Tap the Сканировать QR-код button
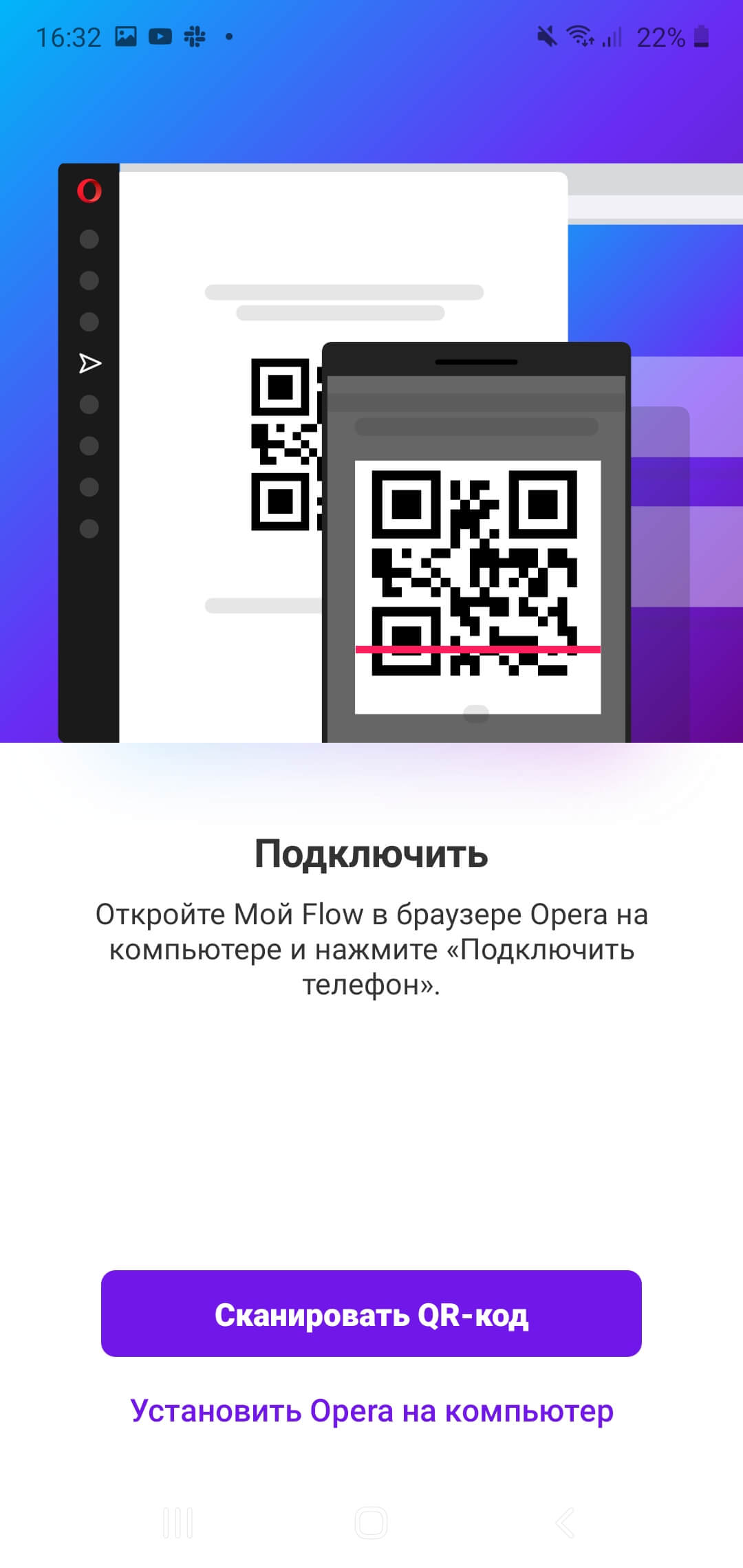 [x=371, y=1314]
